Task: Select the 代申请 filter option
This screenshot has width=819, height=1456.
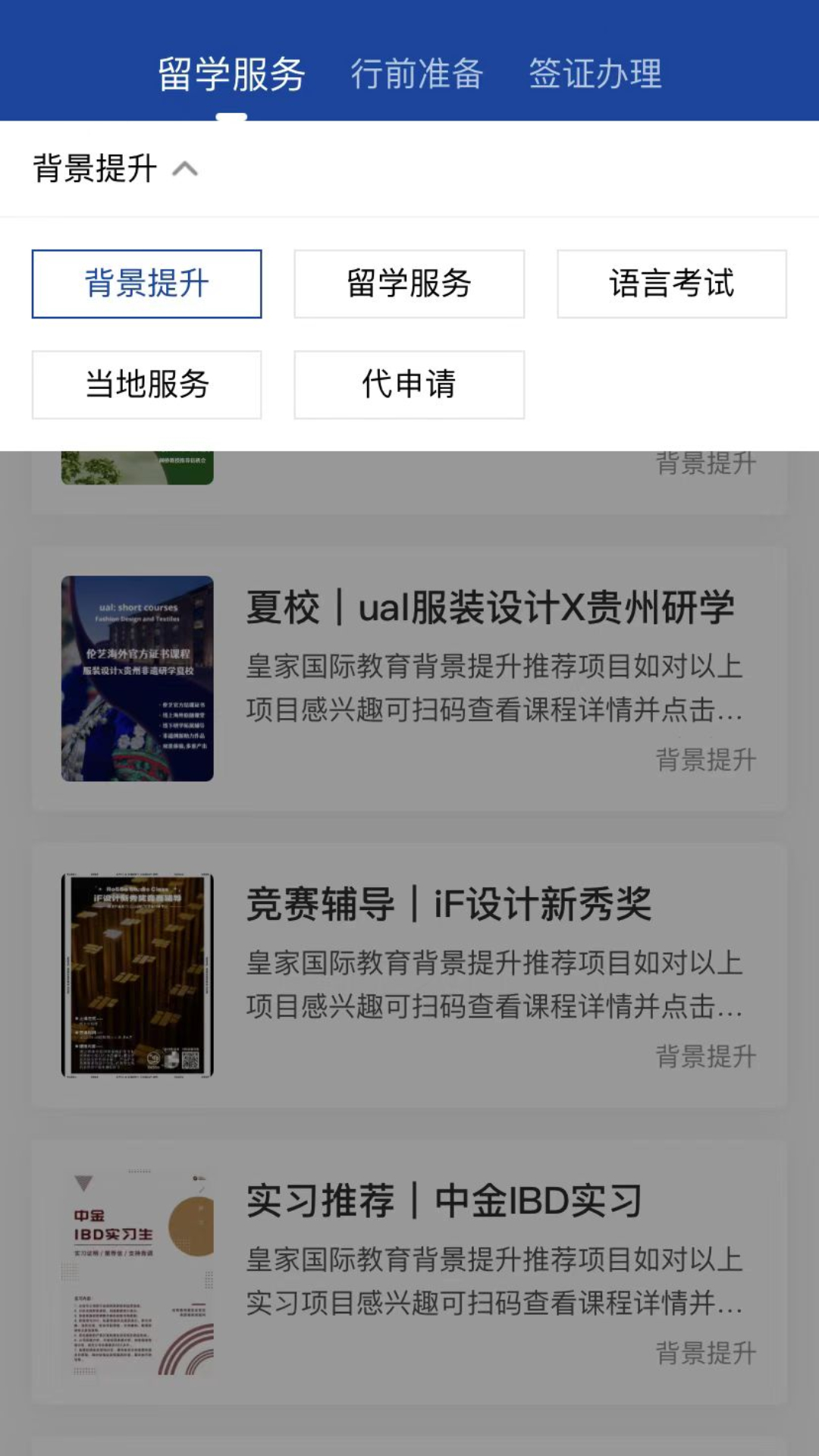Action: click(409, 384)
